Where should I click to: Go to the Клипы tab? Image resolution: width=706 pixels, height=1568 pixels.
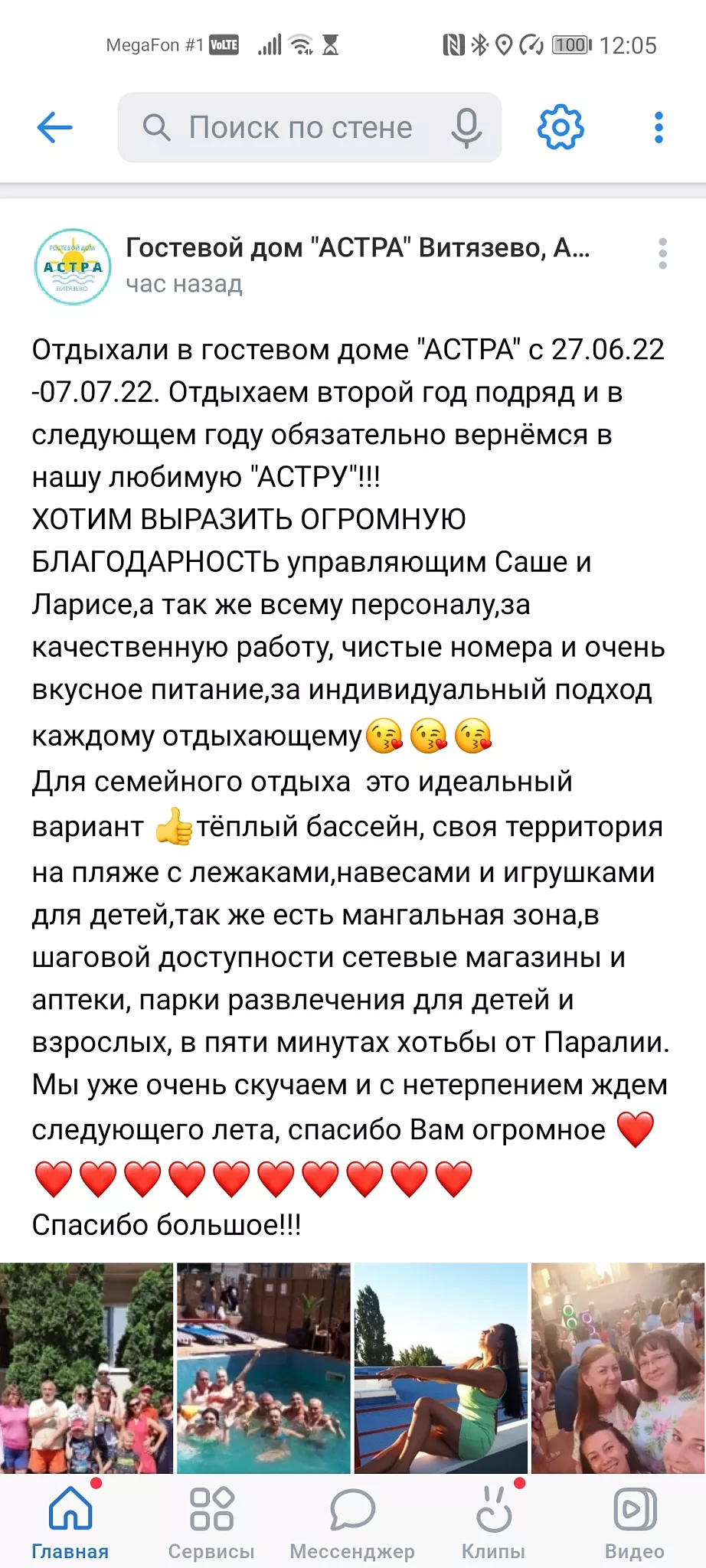point(493,1522)
